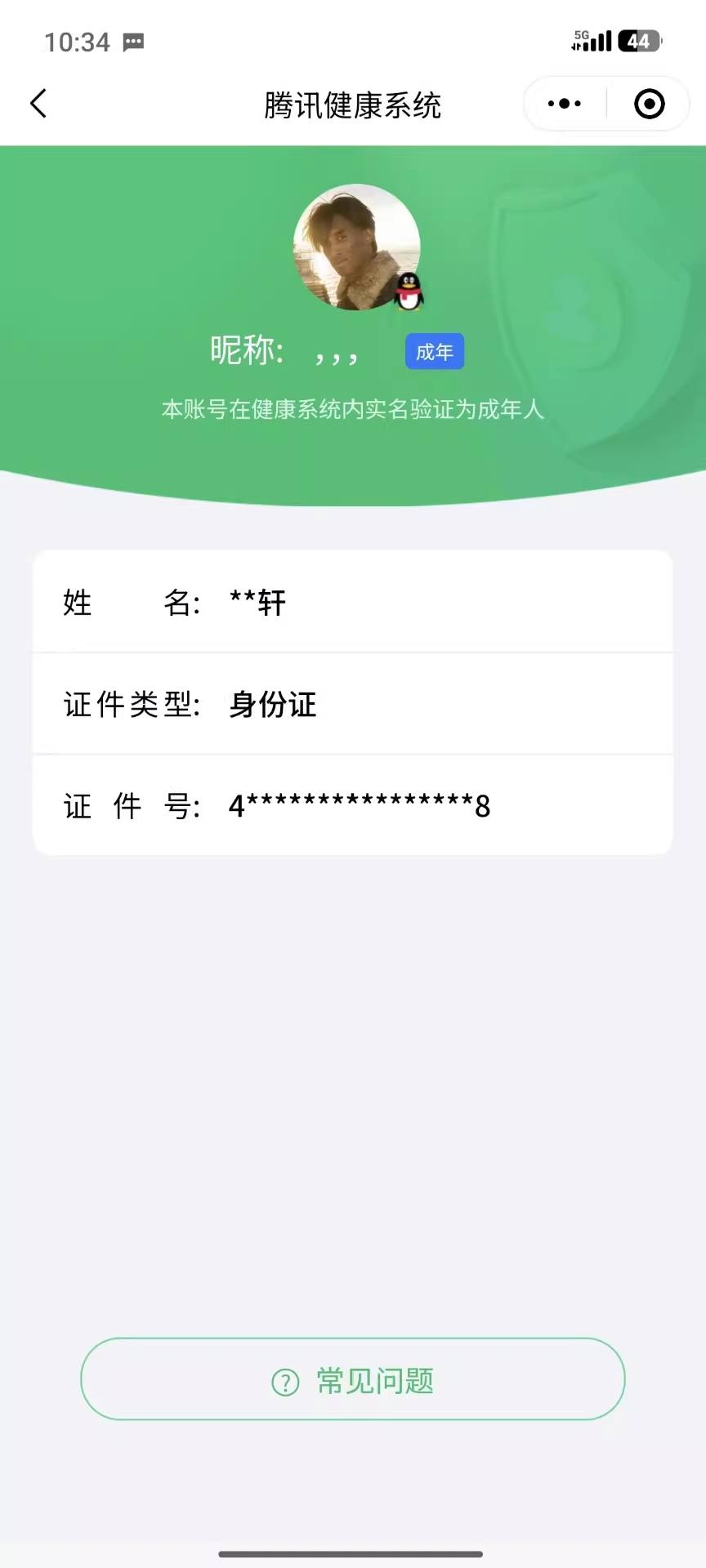Viewport: 706px width, 1568px height.
Task: Tap the verification notice 本账号在健康系统内实名验证为成年人
Action: point(353,411)
